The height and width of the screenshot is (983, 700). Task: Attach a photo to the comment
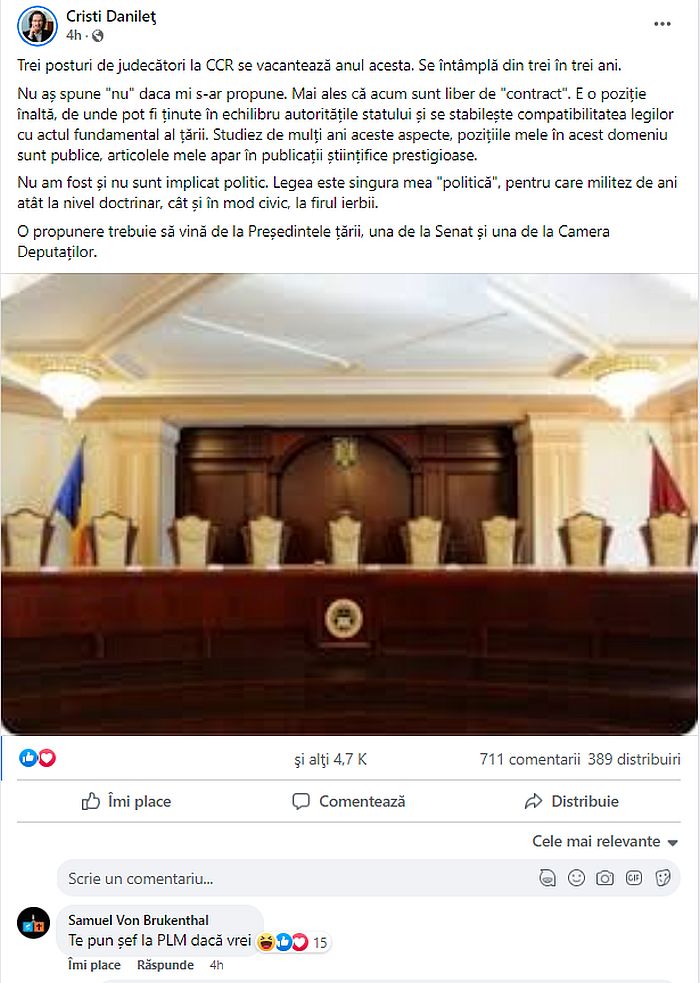(x=605, y=878)
